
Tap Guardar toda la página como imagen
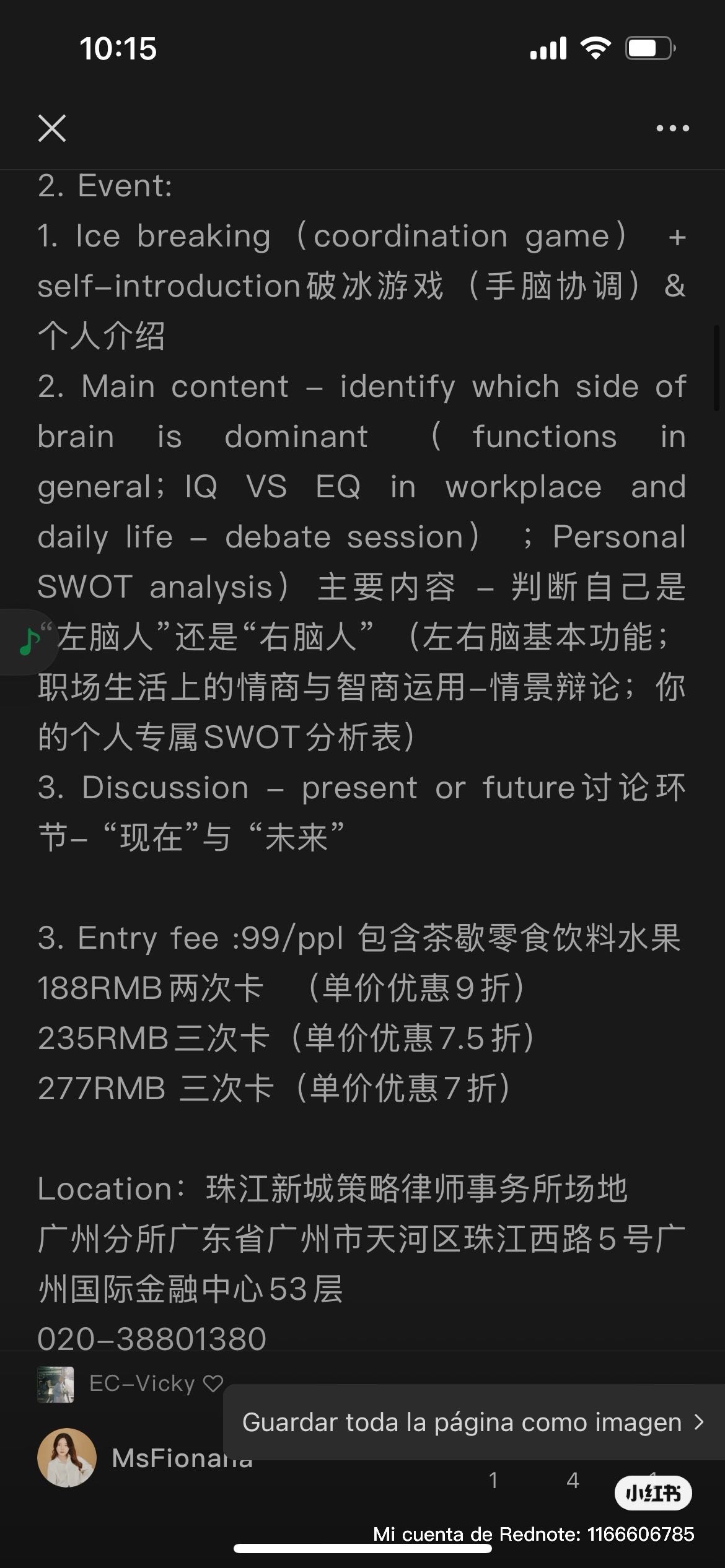pos(473,1422)
